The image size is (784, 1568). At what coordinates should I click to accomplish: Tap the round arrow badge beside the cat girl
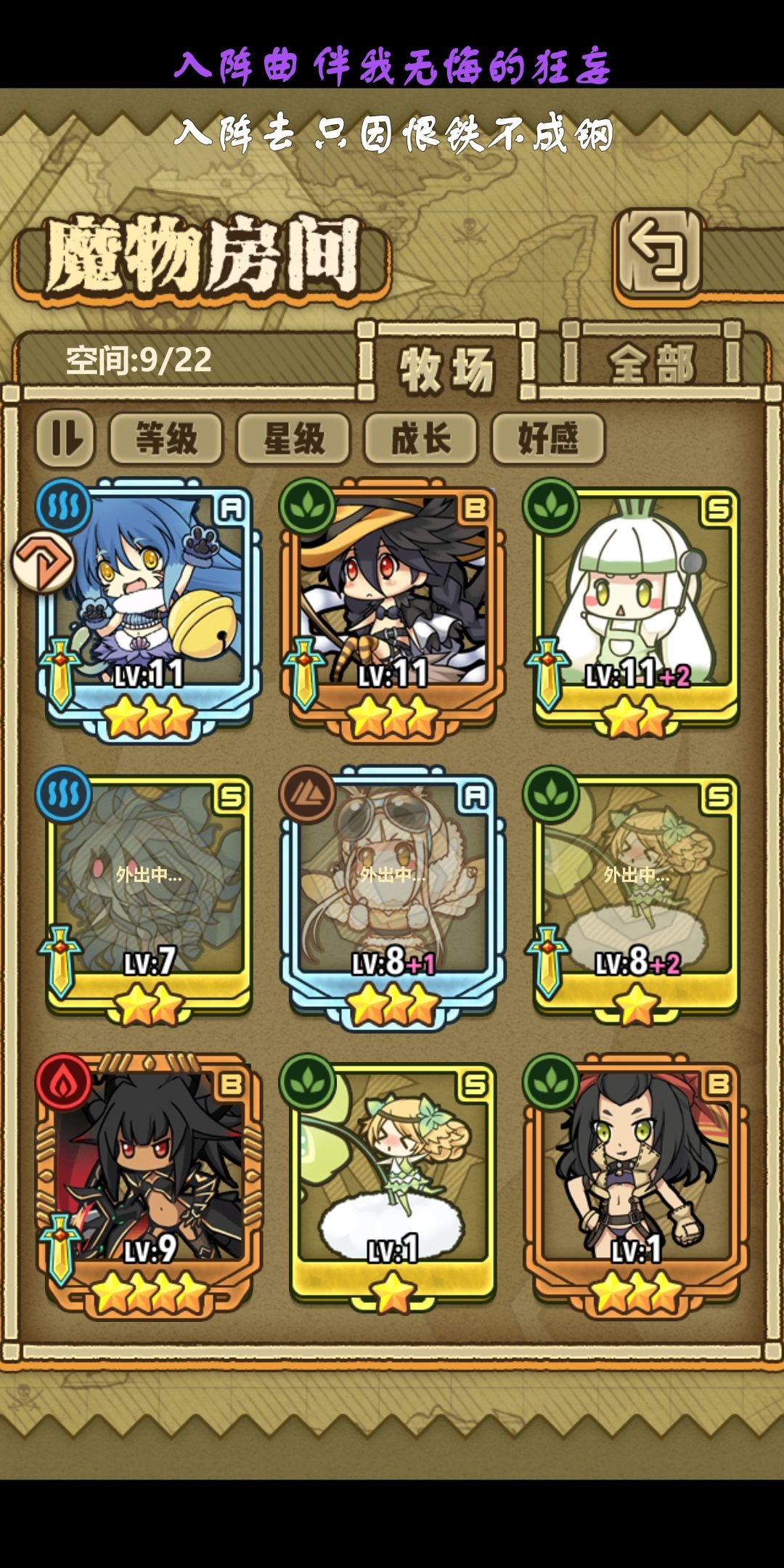[x=44, y=563]
